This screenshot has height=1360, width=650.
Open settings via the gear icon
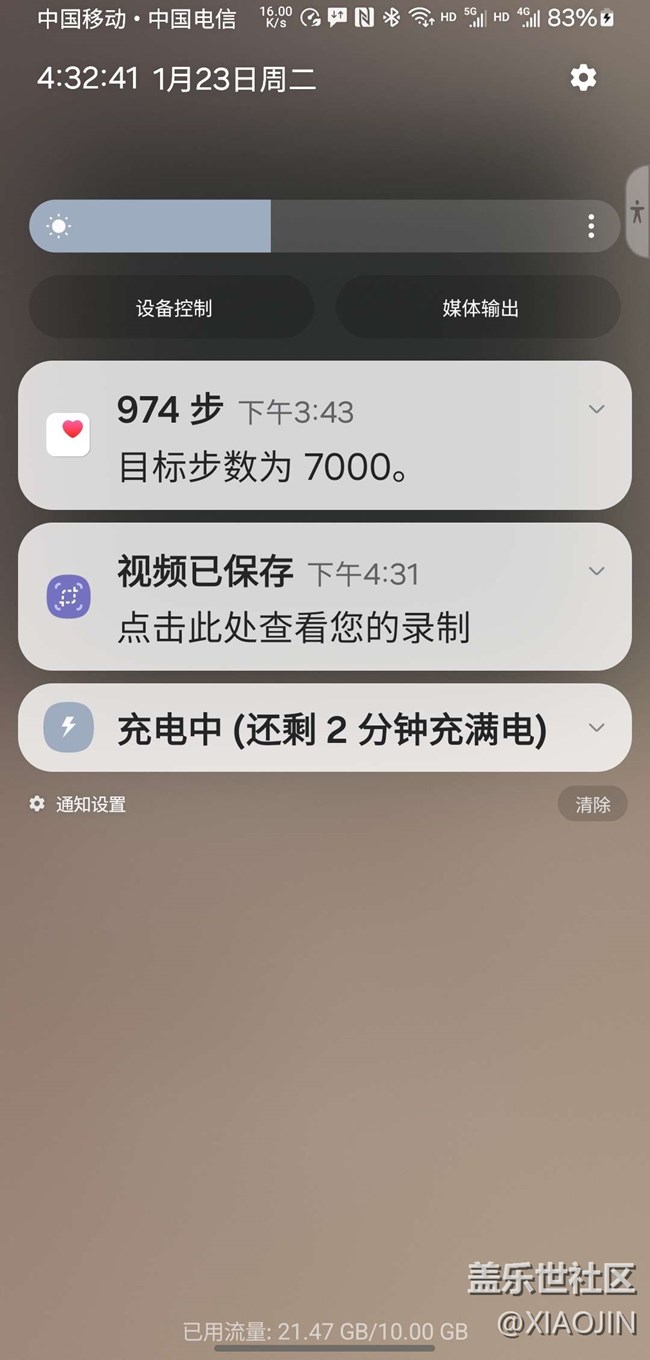tap(583, 78)
